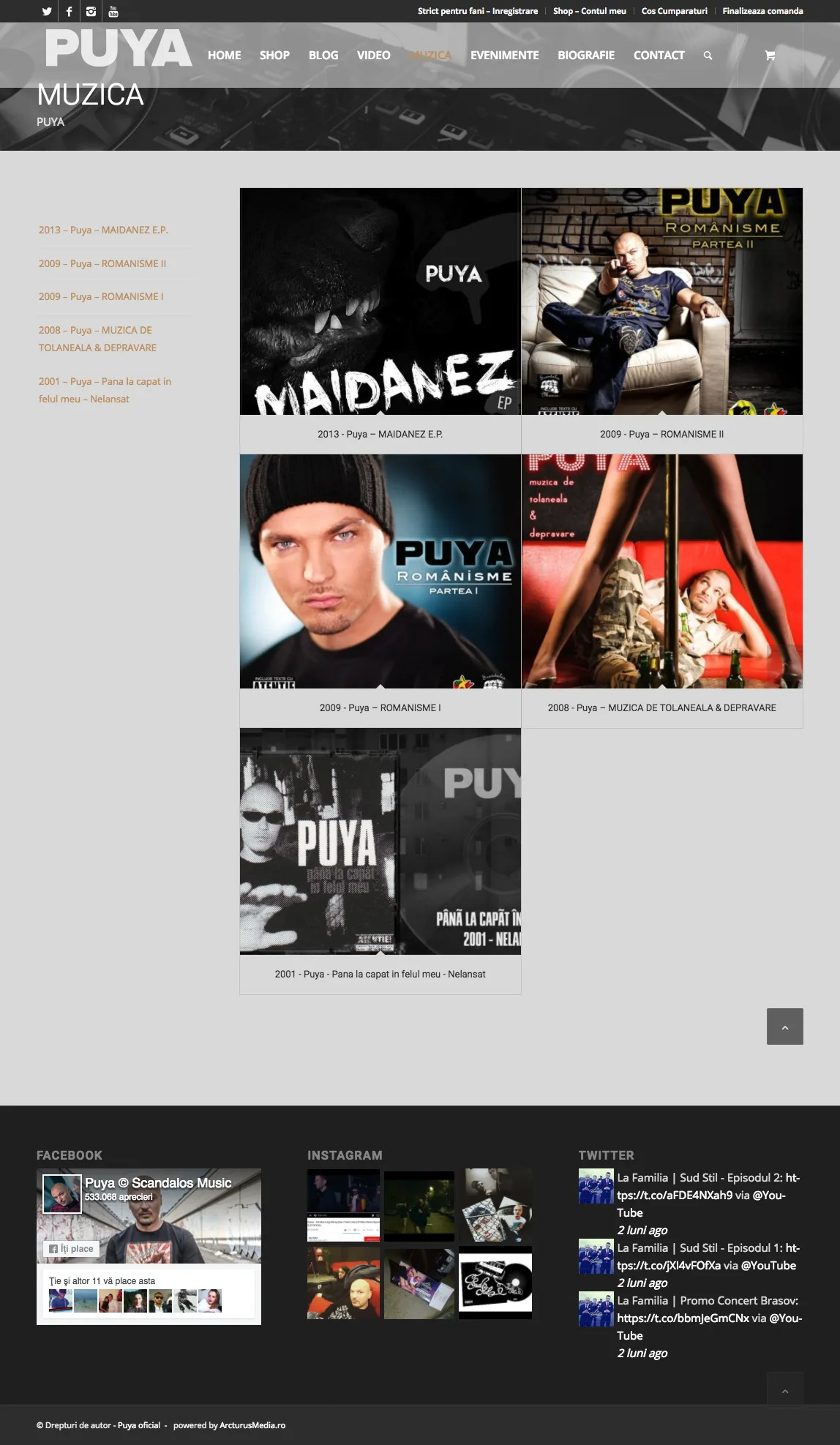Viewport: 840px width, 1445px height.
Task: Tap the scroll-to-top arrow below the album grid
Action: (784, 1026)
